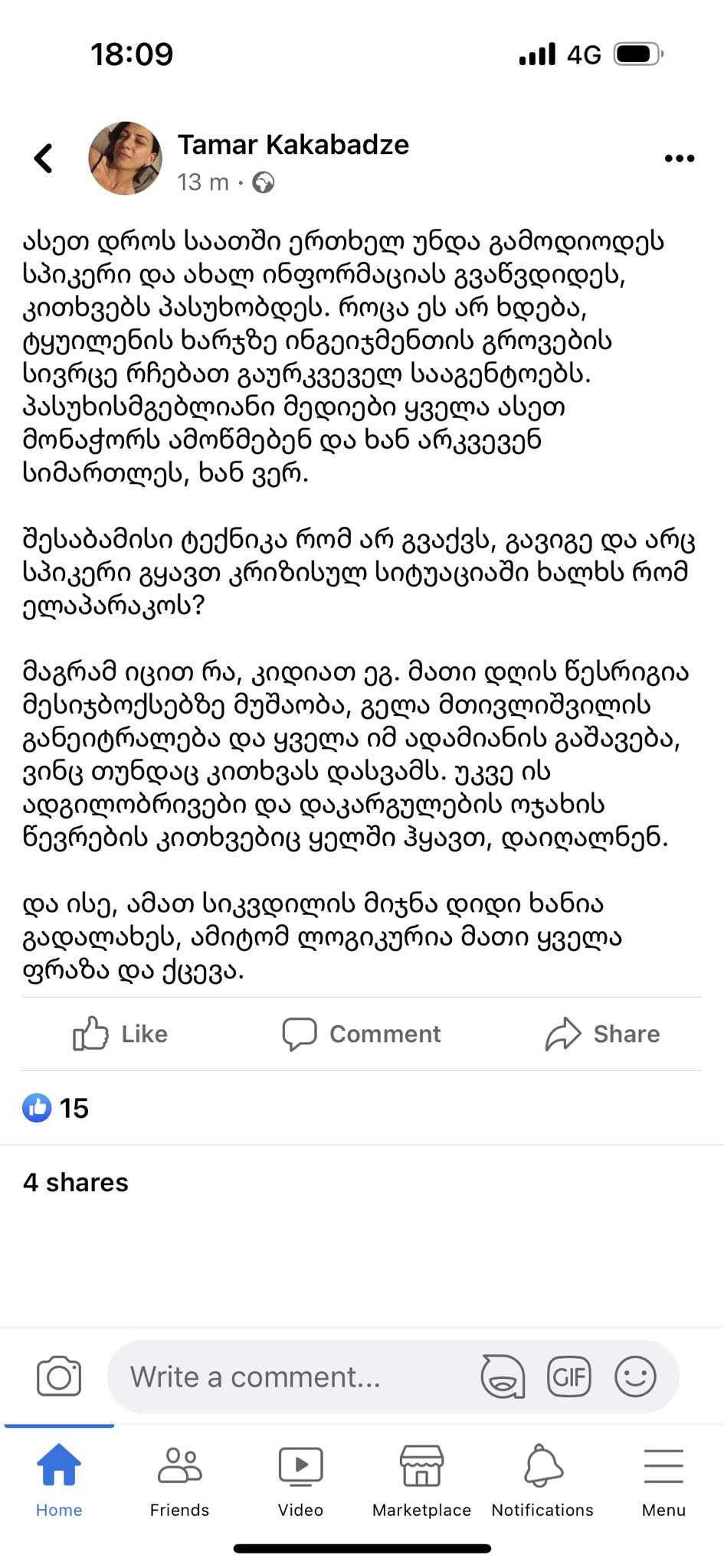Switch to the Video tab
Image resolution: width=724 pixels, height=1568 pixels.
coord(300,1479)
